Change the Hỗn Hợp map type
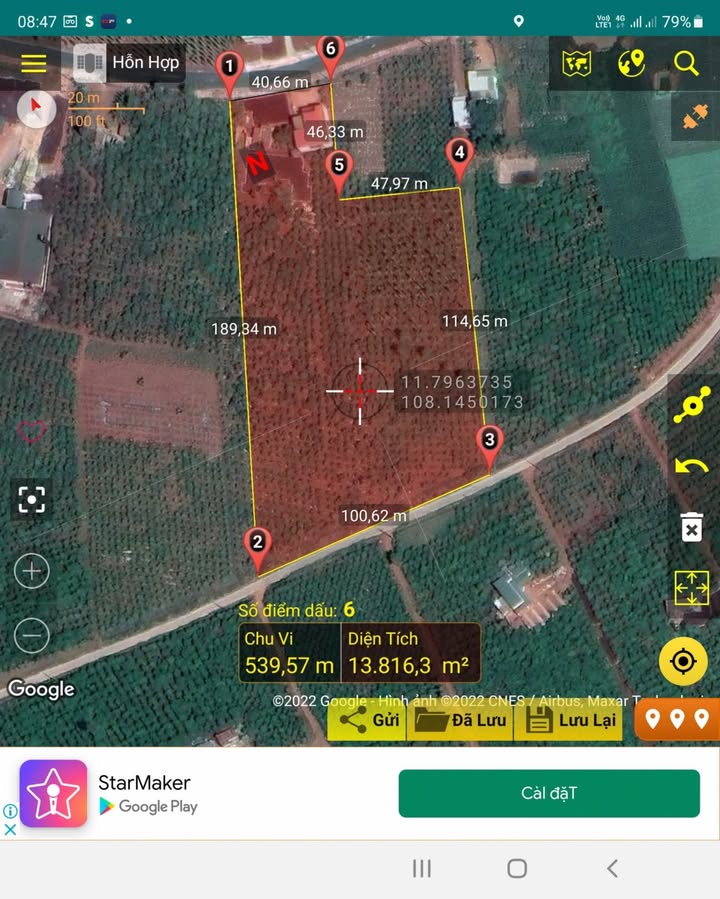 127,62
